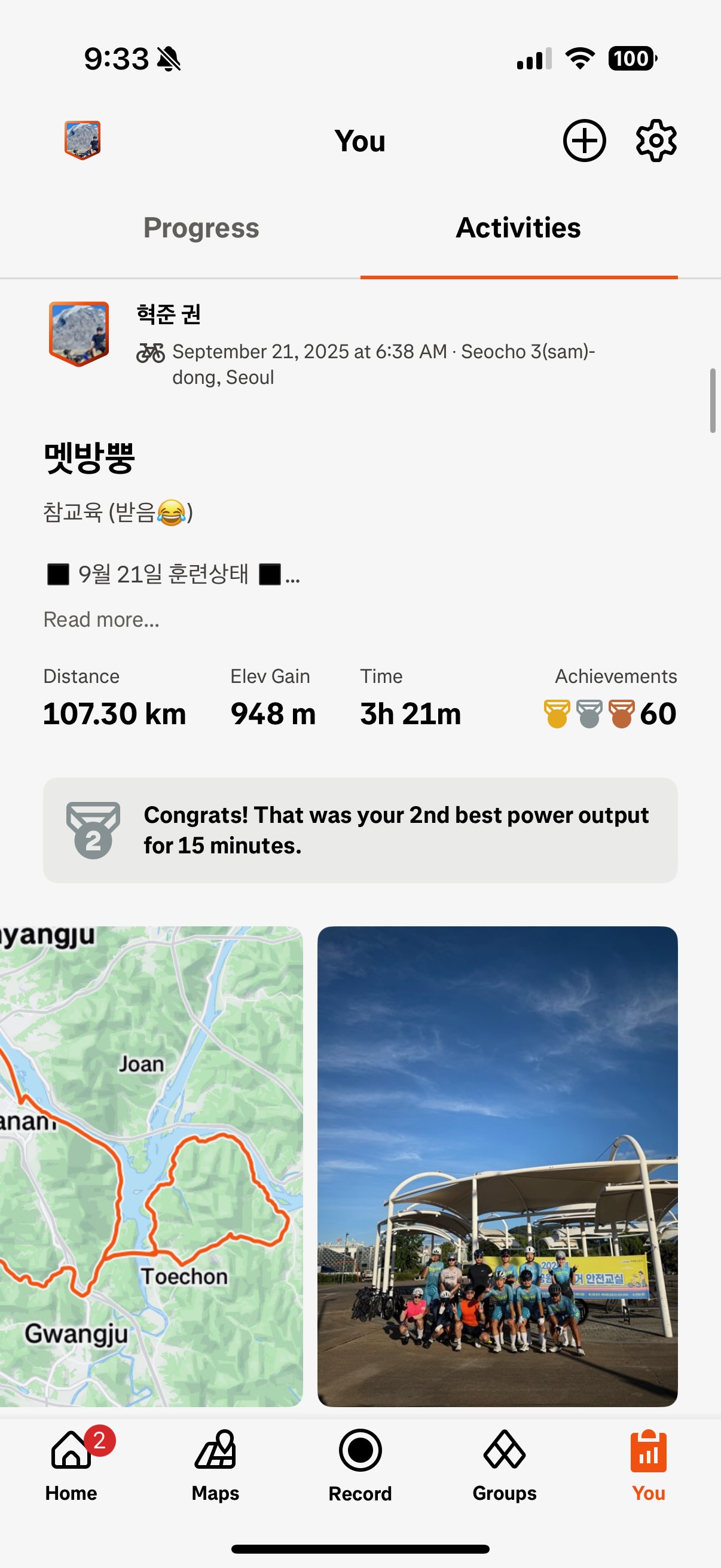The height and width of the screenshot is (1568, 721).
Task: Switch to the Progress tab
Action: click(201, 228)
